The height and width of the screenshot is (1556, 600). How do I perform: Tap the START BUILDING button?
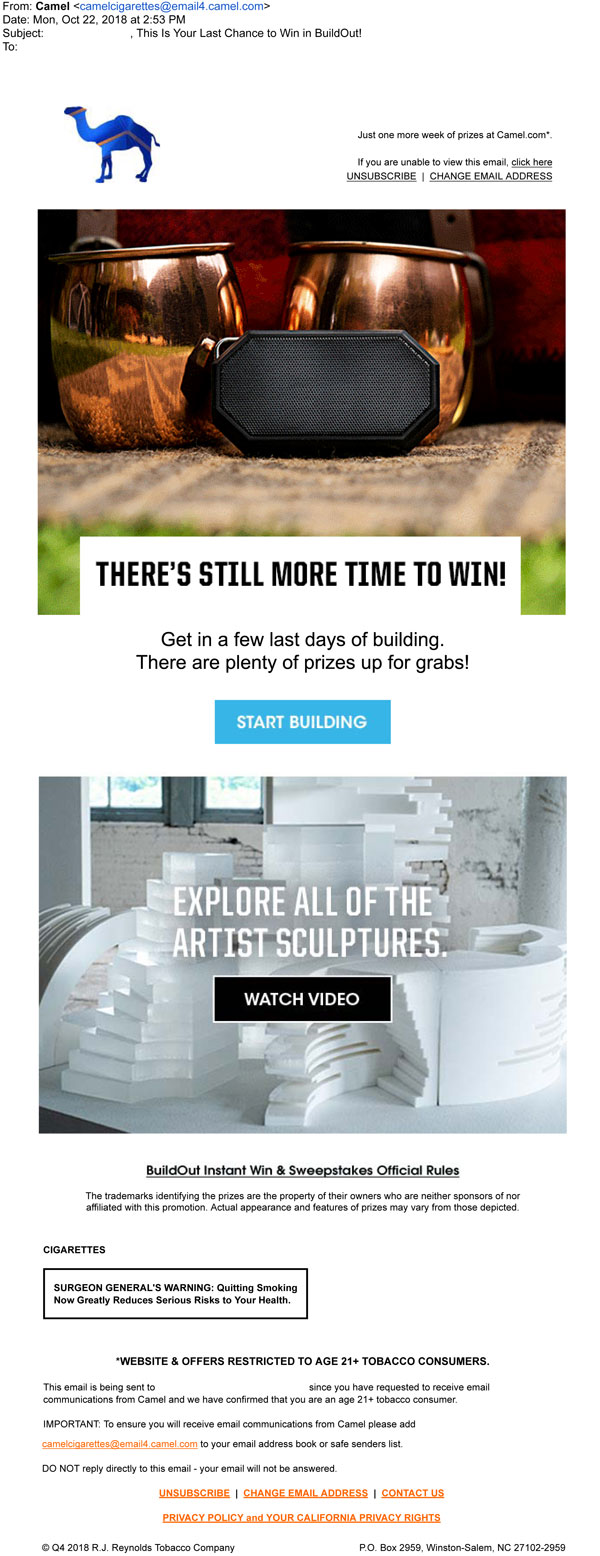pos(302,721)
